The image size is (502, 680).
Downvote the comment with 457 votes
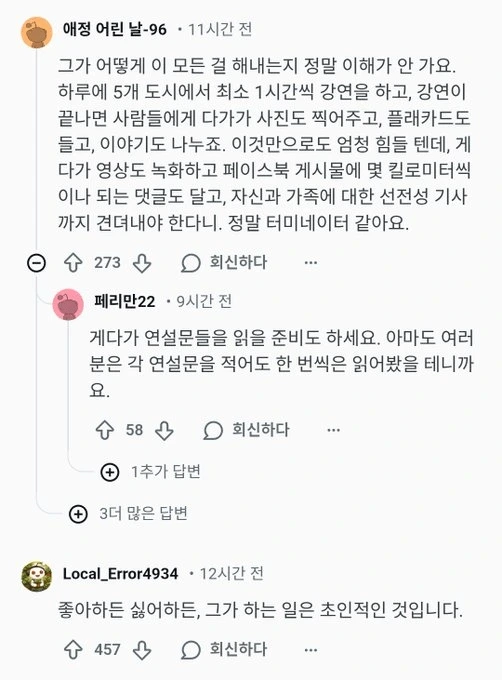[142, 650]
